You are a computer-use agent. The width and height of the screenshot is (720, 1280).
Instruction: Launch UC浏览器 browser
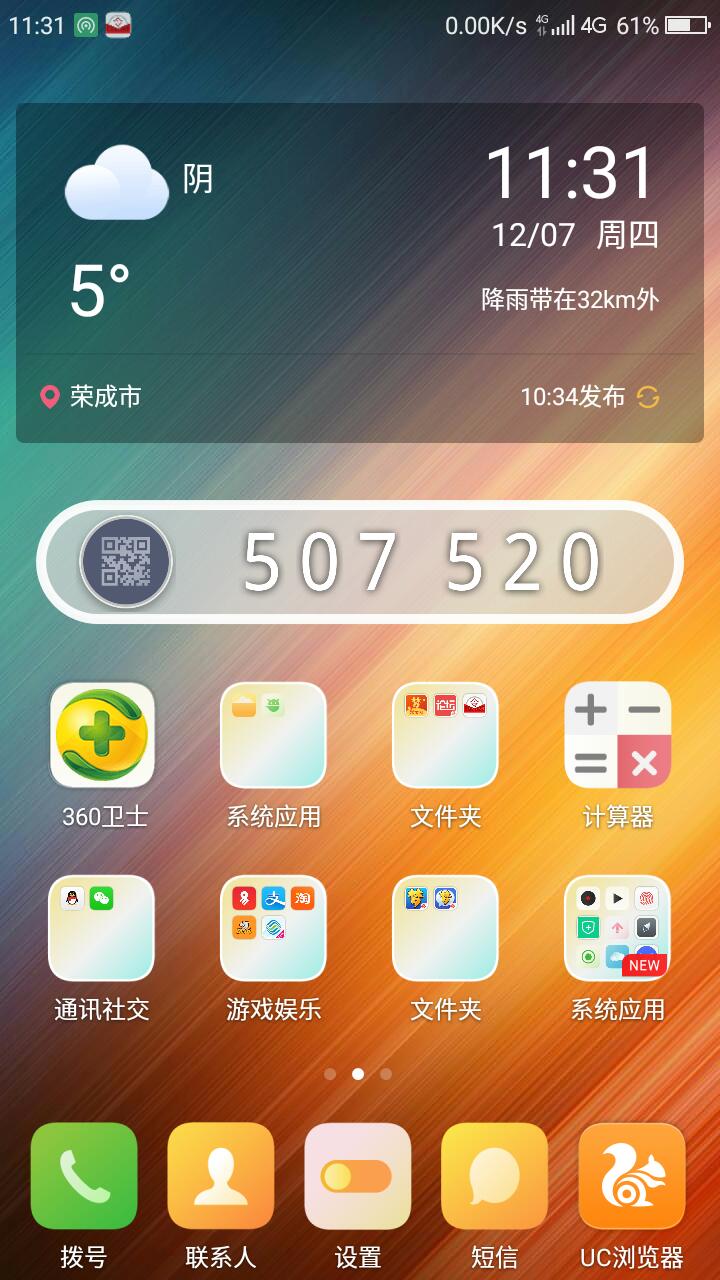pyautogui.click(x=631, y=1176)
